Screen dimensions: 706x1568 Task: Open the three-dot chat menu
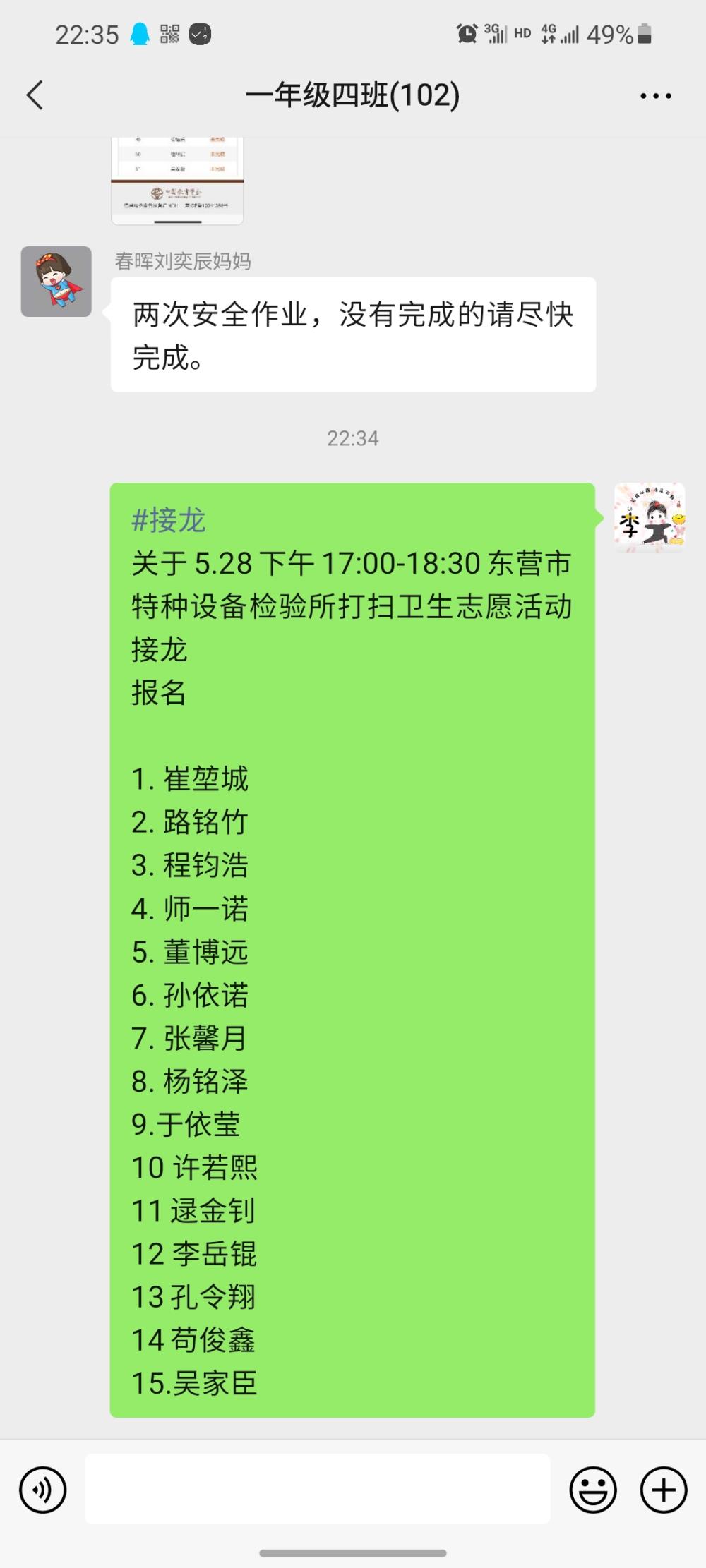(655, 95)
